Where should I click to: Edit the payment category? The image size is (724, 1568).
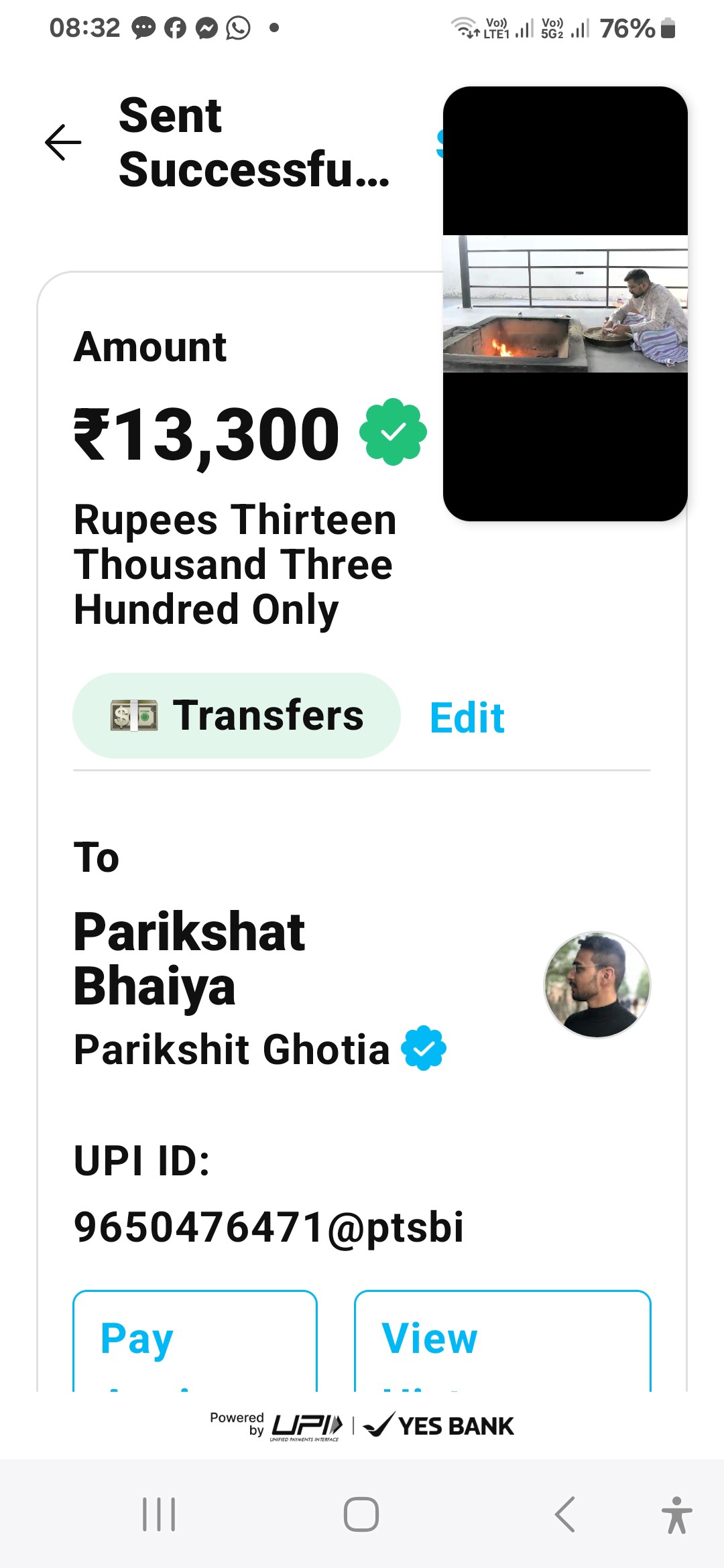(467, 718)
